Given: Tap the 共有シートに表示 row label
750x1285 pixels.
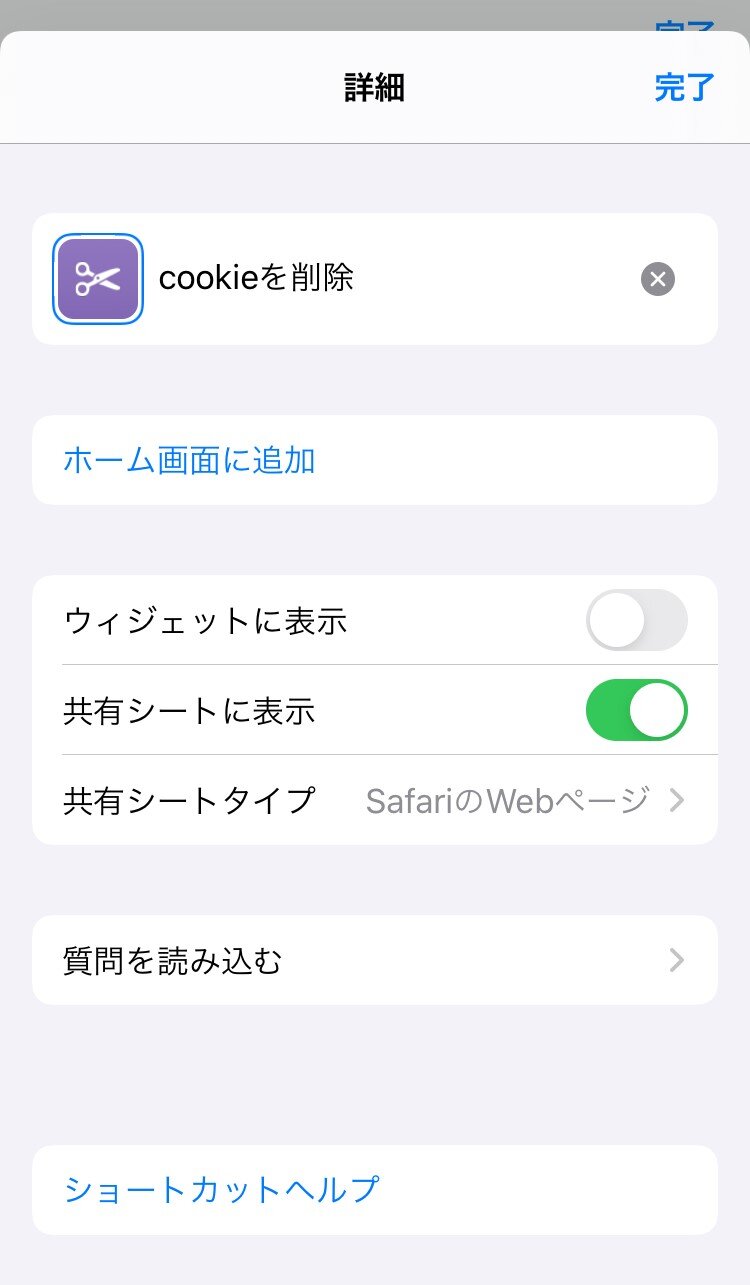Looking at the screenshot, I should tap(185, 710).
